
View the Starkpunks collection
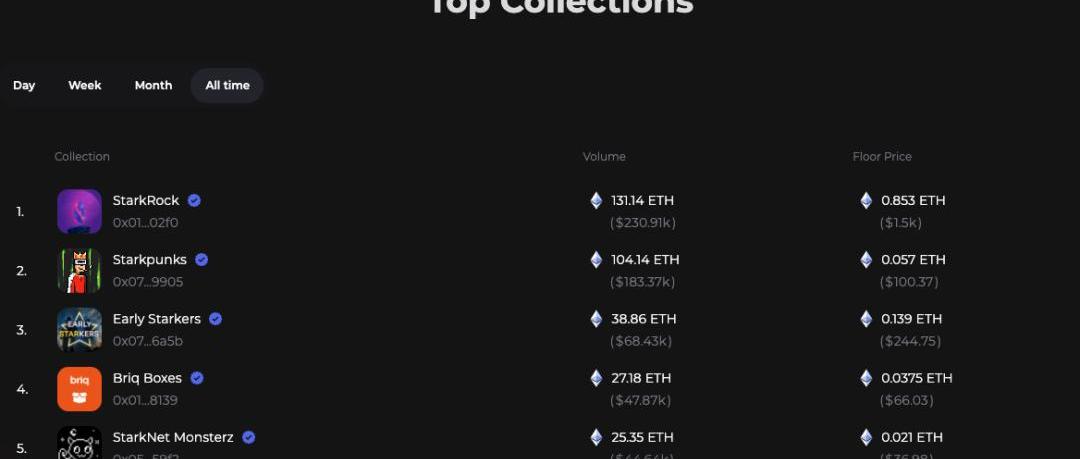point(149,260)
